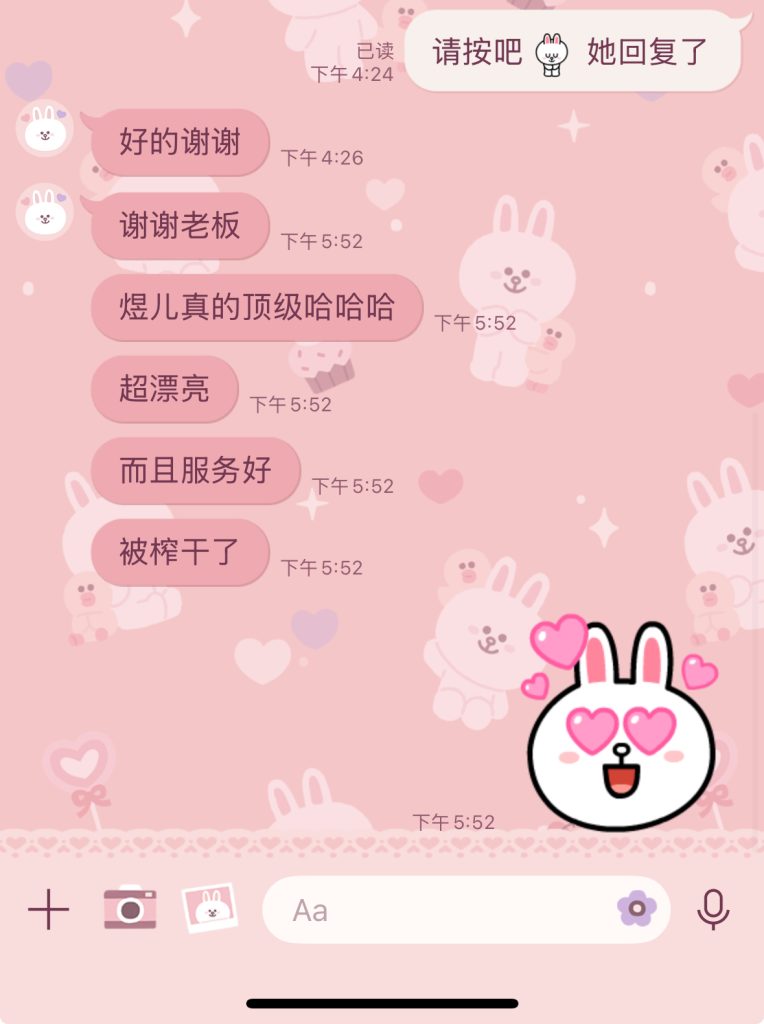Tap the Aa message input field

pos(440,910)
